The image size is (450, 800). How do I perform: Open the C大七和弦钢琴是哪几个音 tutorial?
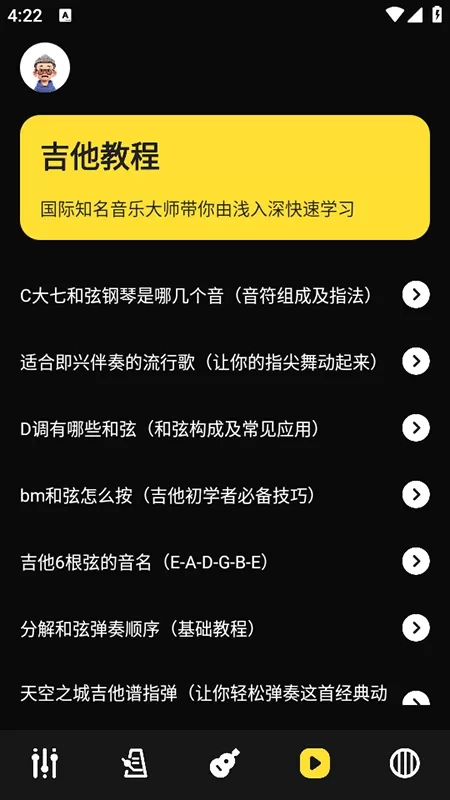(x=225, y=295)
